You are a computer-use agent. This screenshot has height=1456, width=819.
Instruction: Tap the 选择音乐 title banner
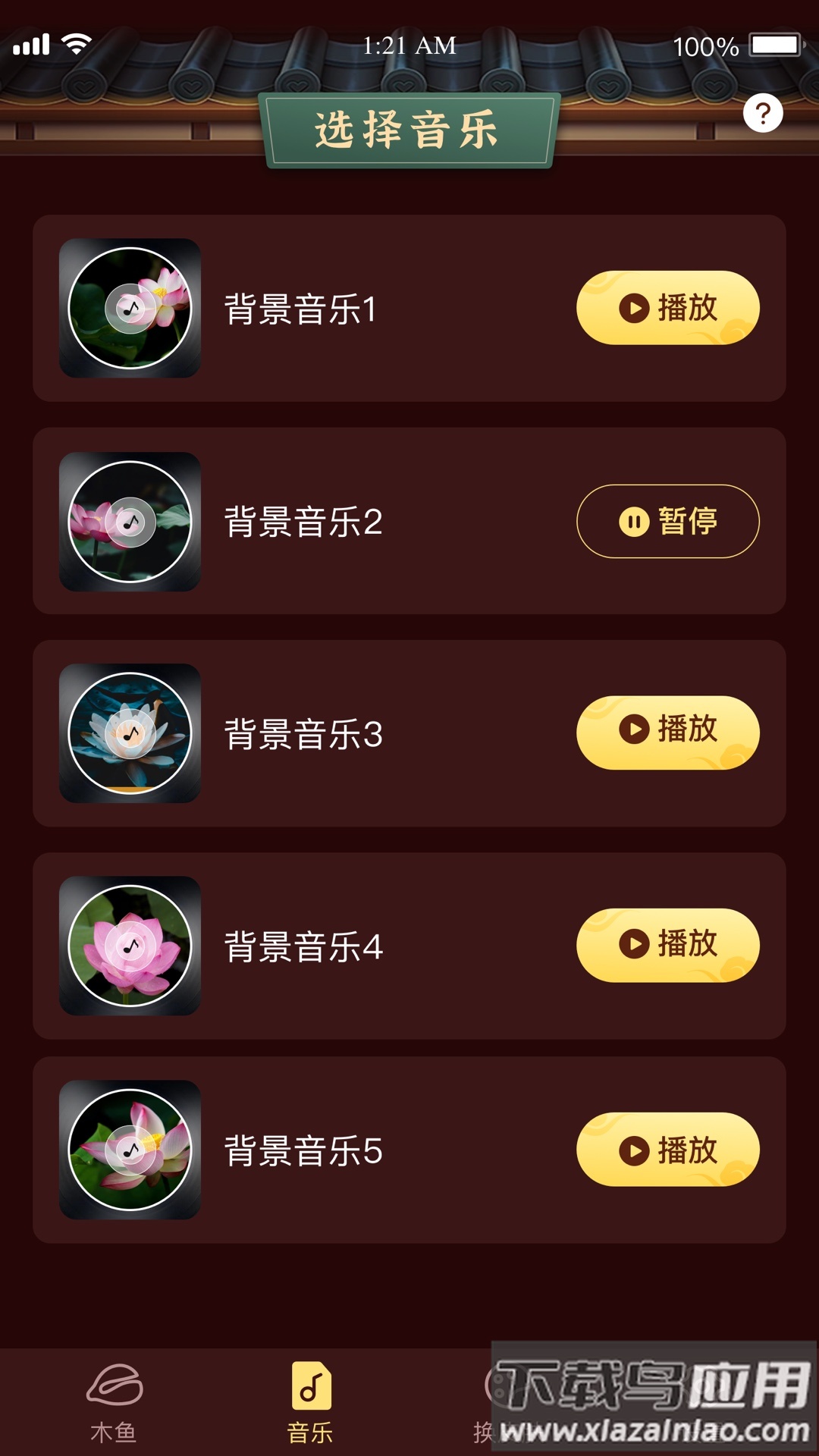tap(408, 128)
